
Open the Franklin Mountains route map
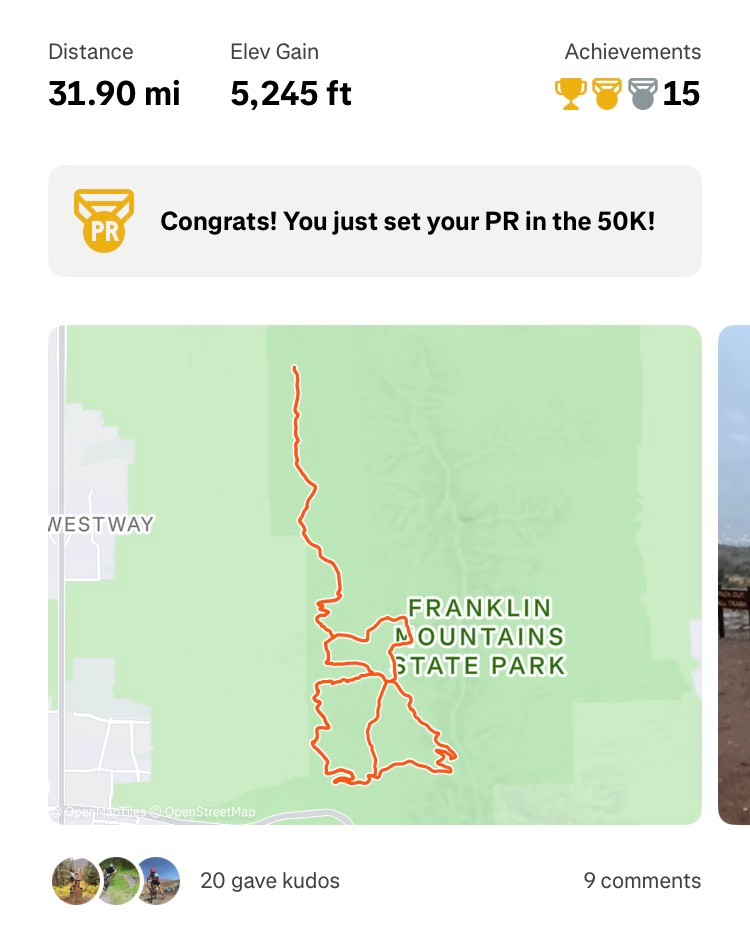[x=374, y=574]
